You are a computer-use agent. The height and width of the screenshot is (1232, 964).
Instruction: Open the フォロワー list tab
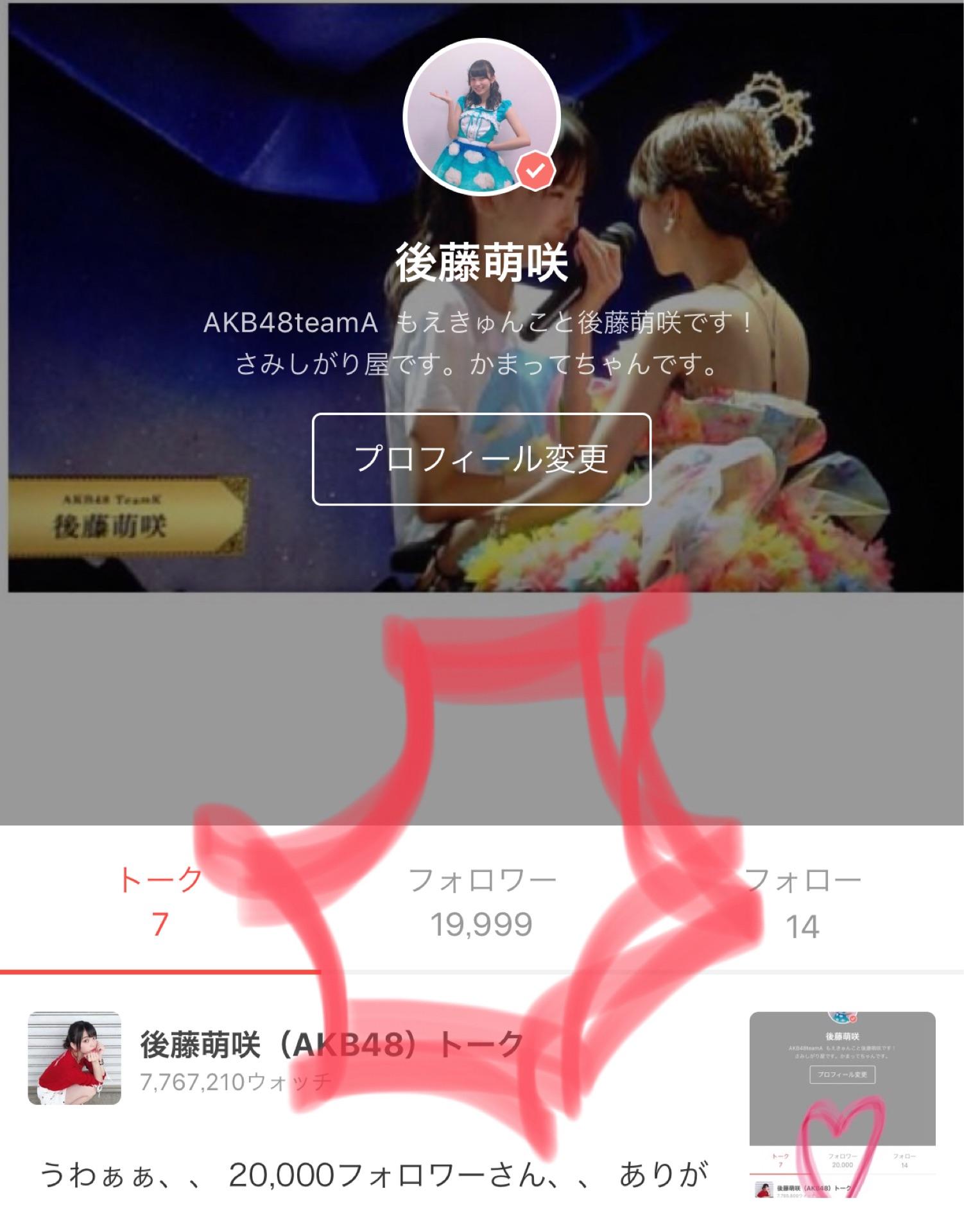coord(481,902)
